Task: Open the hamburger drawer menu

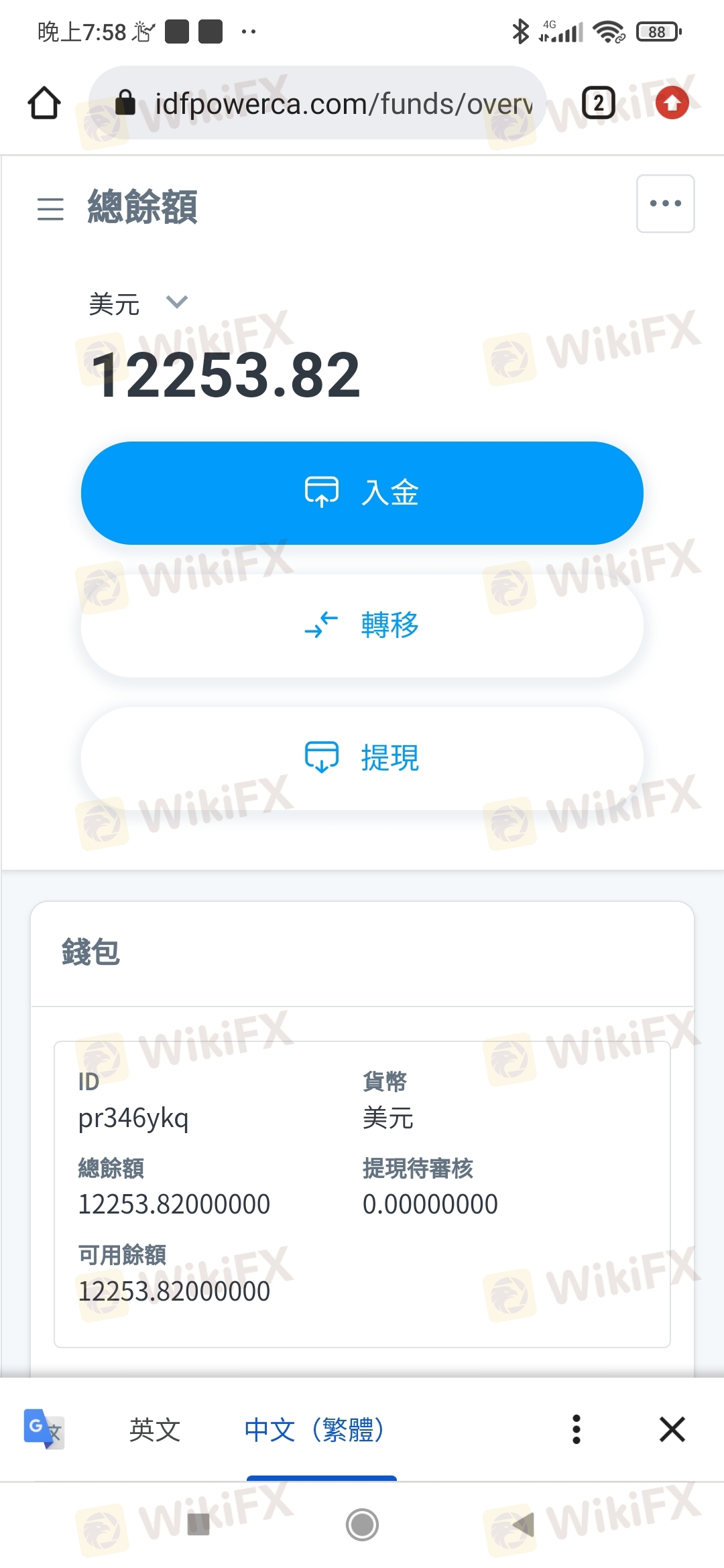Action: pos(50,208)
